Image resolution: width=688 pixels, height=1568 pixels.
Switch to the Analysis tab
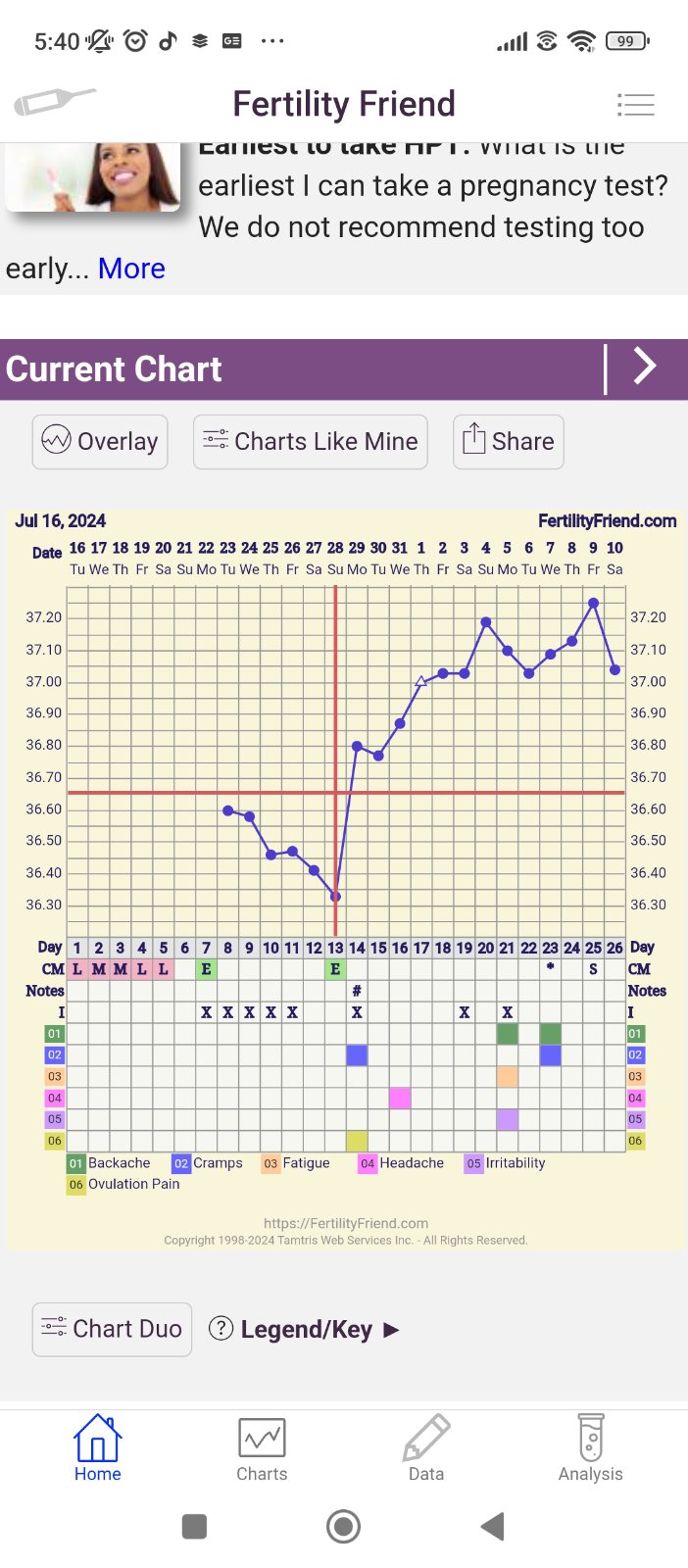click(590, 1448)
